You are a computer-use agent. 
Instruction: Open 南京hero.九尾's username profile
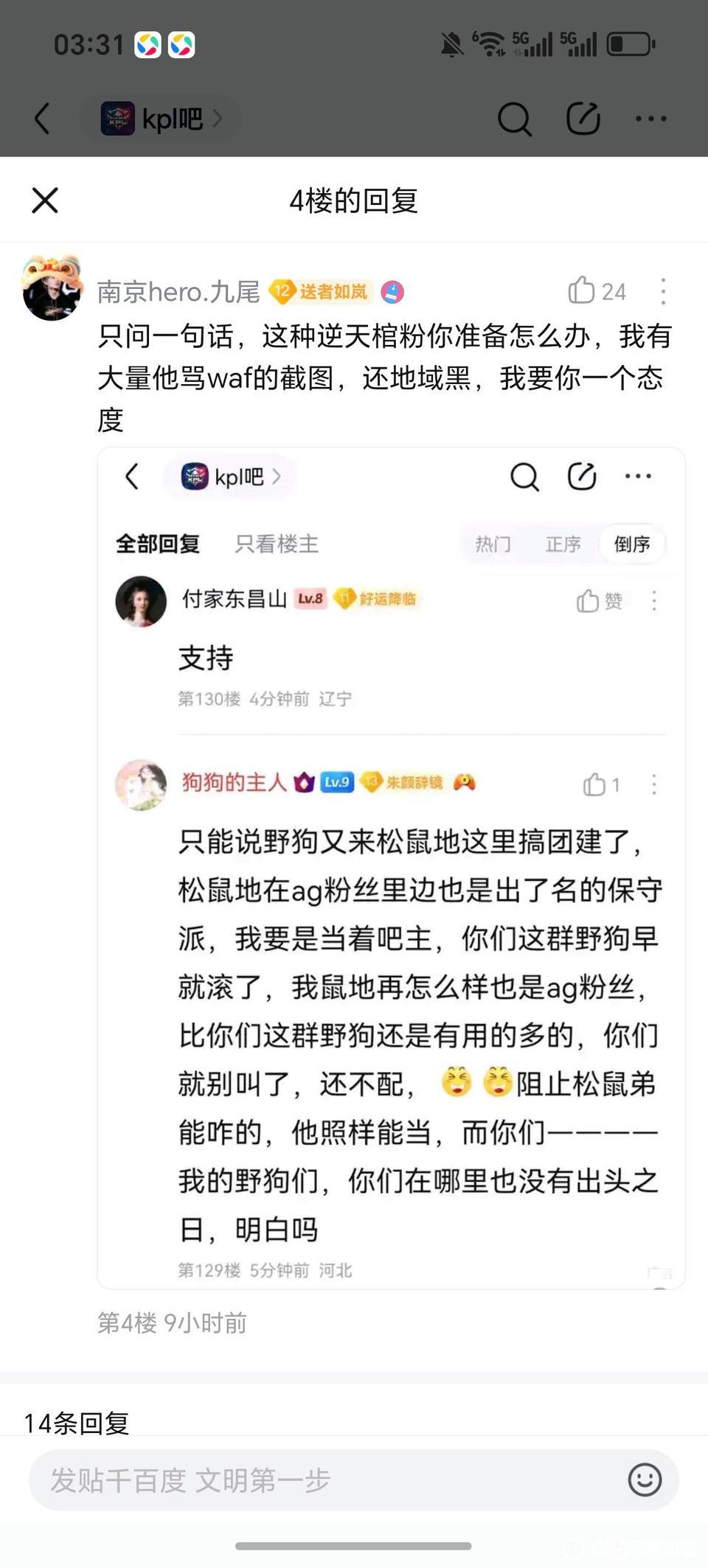click(178, 292)
